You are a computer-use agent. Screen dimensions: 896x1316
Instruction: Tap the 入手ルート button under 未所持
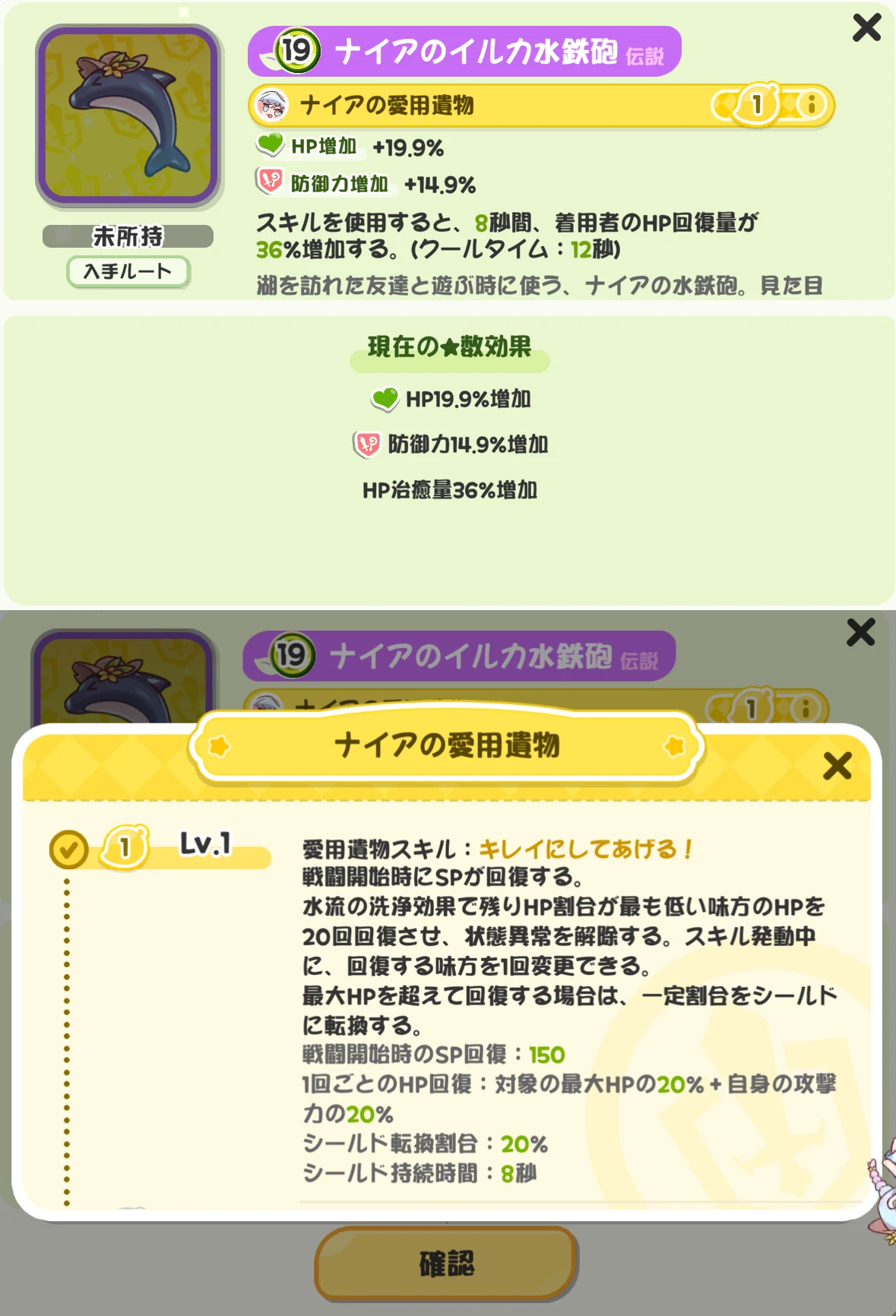128,271
